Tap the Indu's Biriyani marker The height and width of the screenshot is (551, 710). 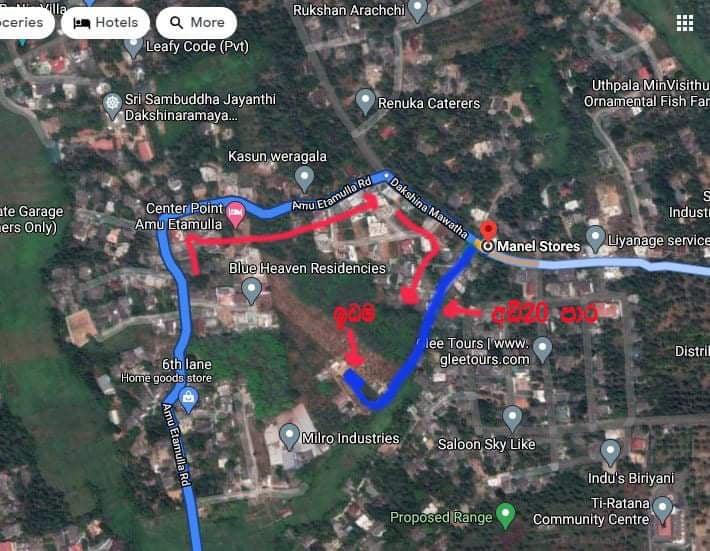(610, 452)
